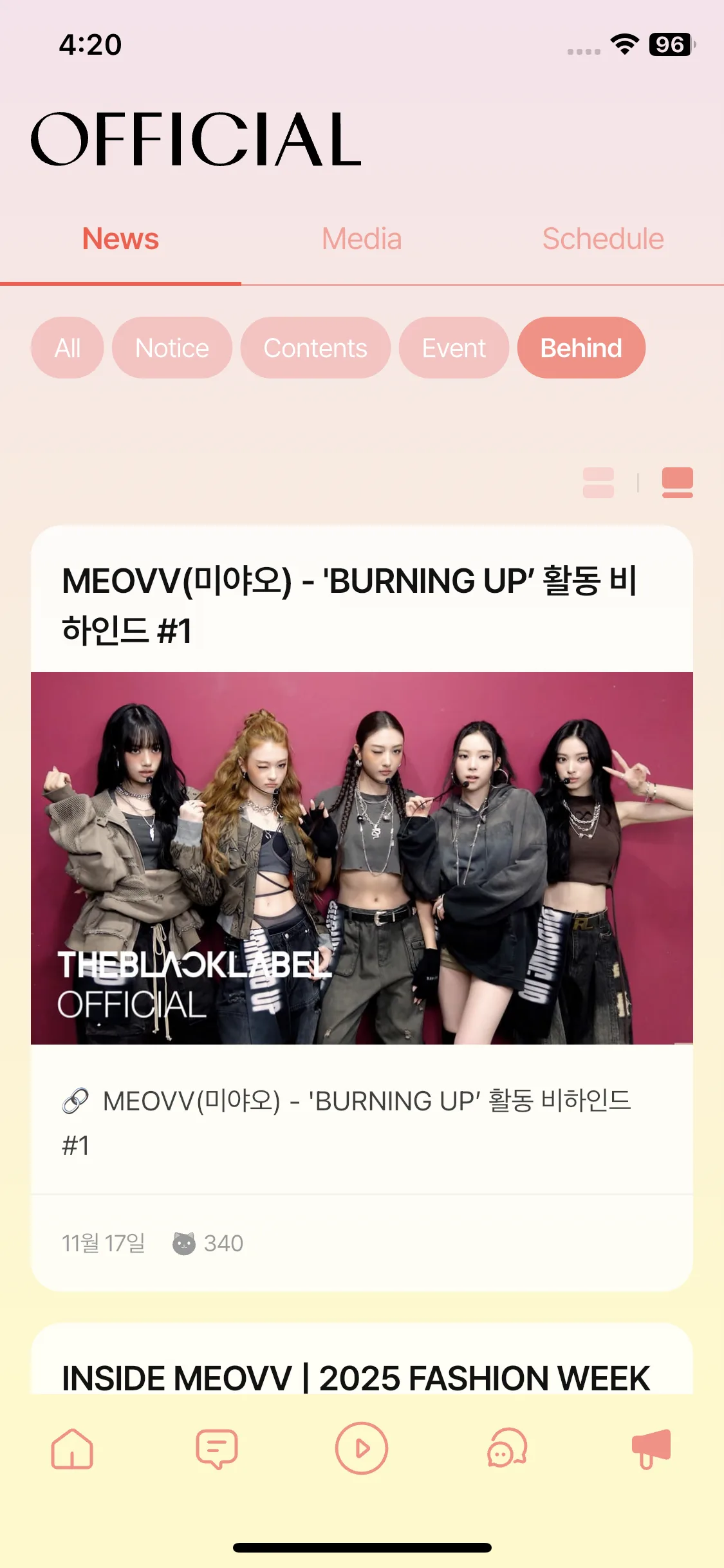Filter news by All
The image size is (724, 1568).
[x=68, y=348]
